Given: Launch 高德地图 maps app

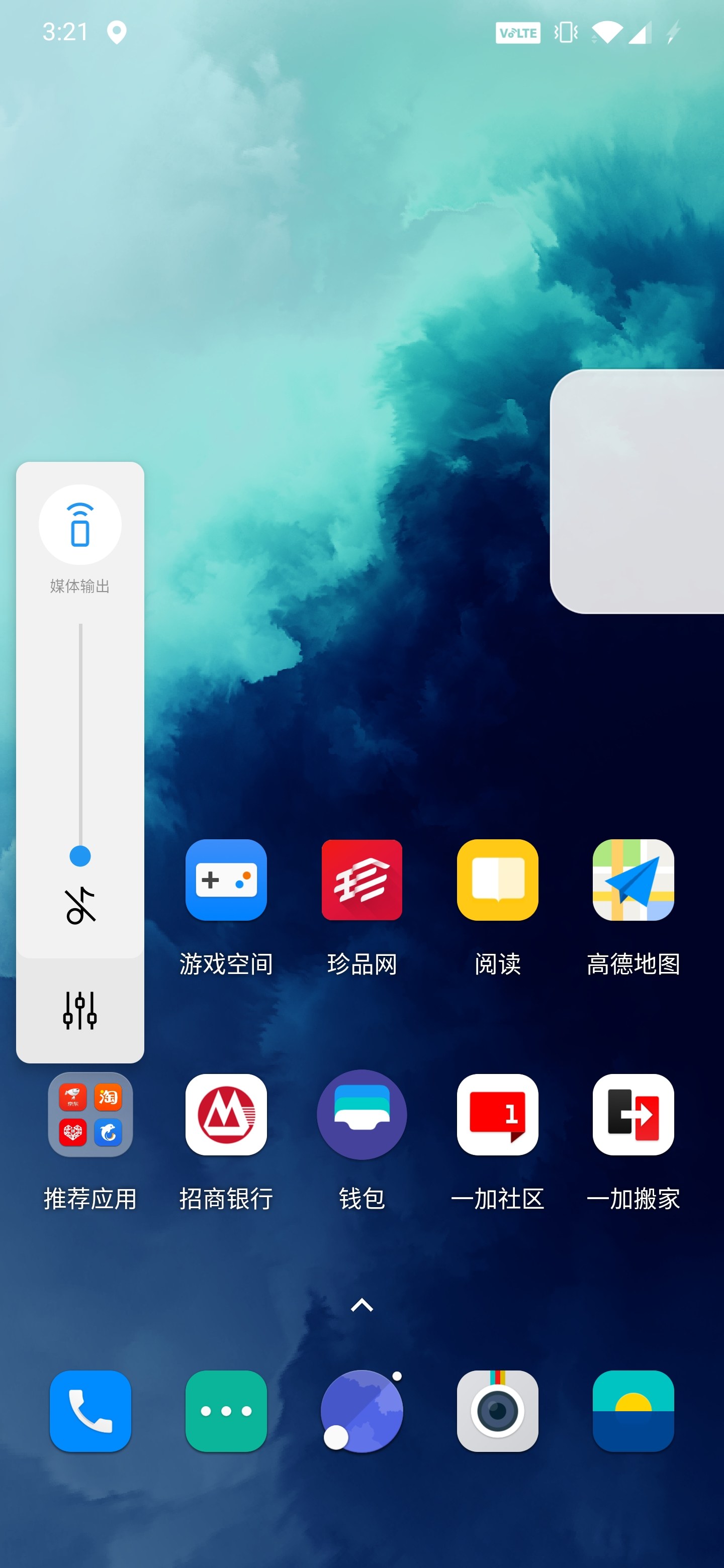Looking at the screenshot, I should tap(633, 880).
